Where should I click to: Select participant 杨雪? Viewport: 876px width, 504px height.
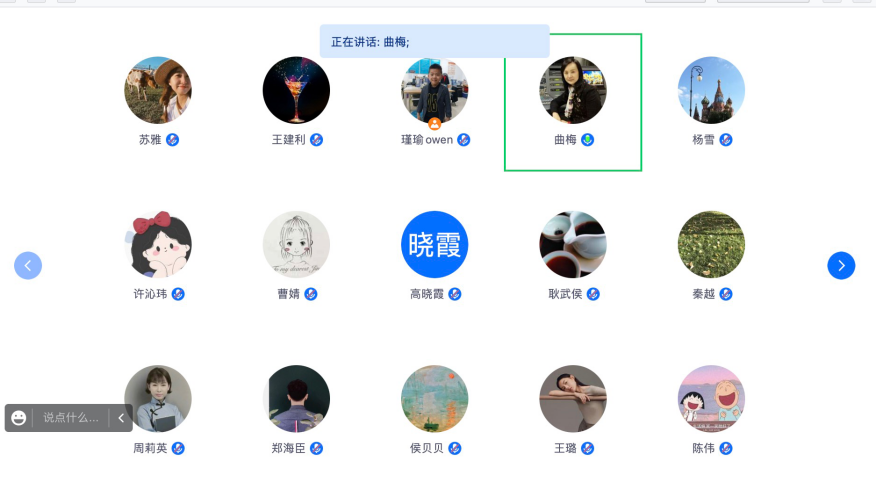tap(711, 91)
